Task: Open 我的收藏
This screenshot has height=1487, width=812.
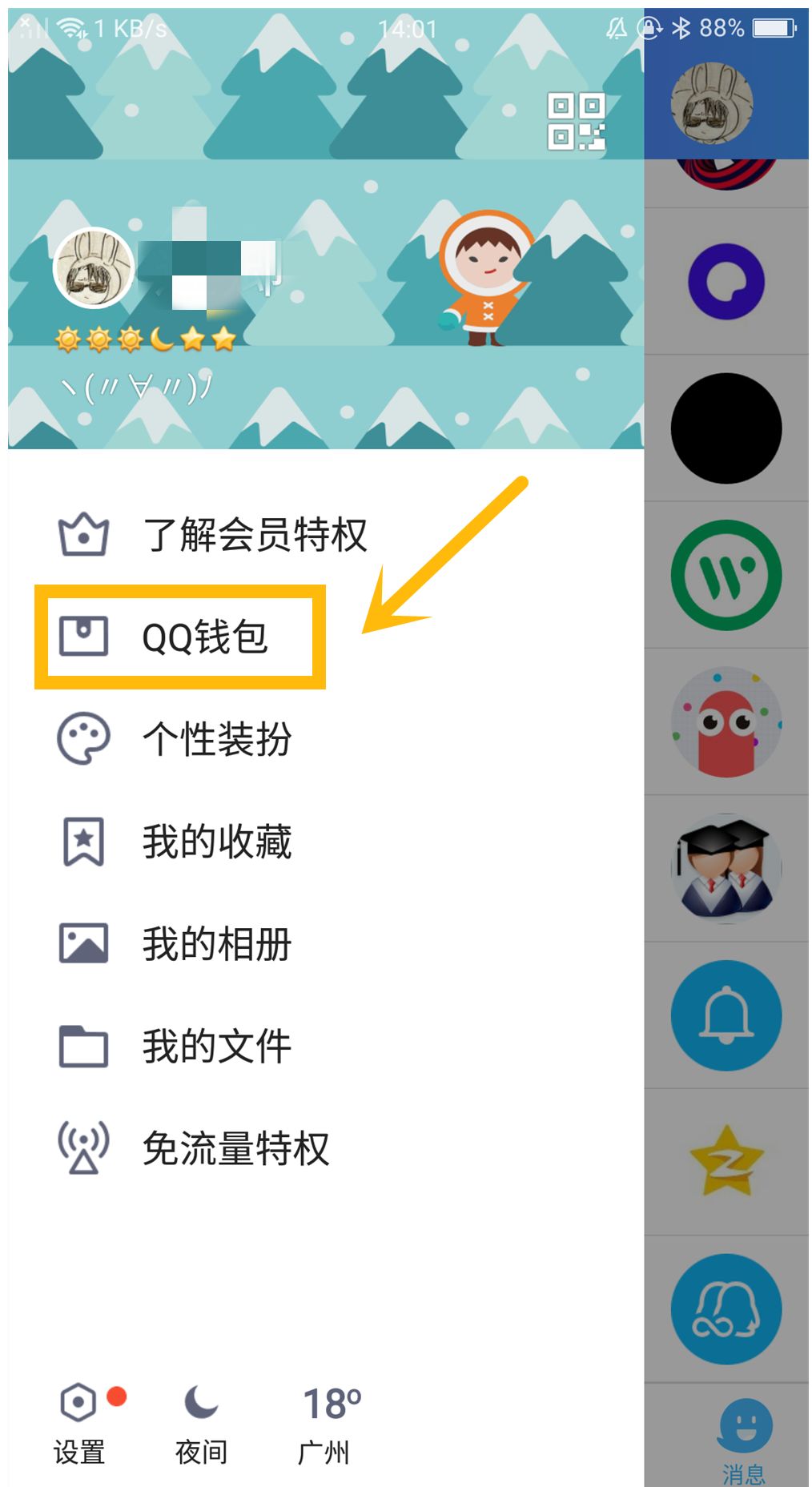Action: 216,842
